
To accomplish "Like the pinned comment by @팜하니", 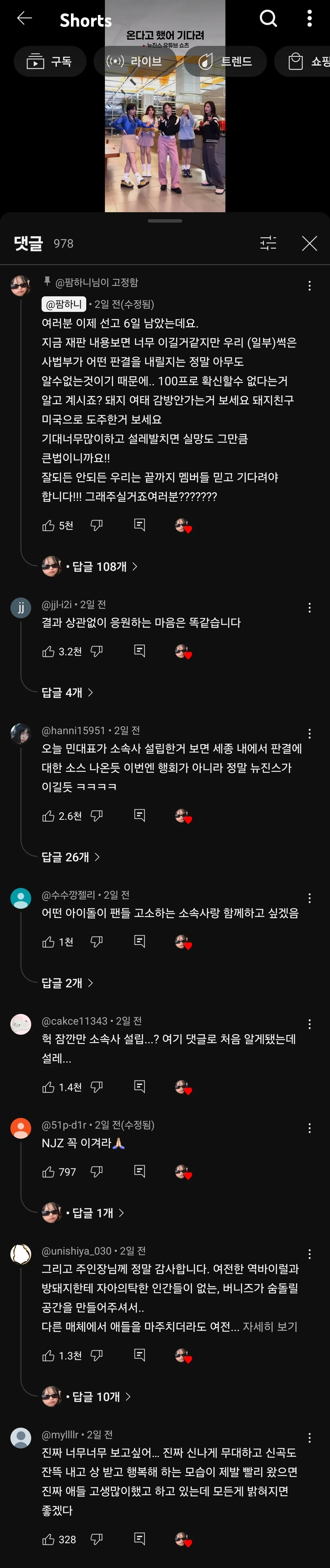I will (x=49, y=525).
